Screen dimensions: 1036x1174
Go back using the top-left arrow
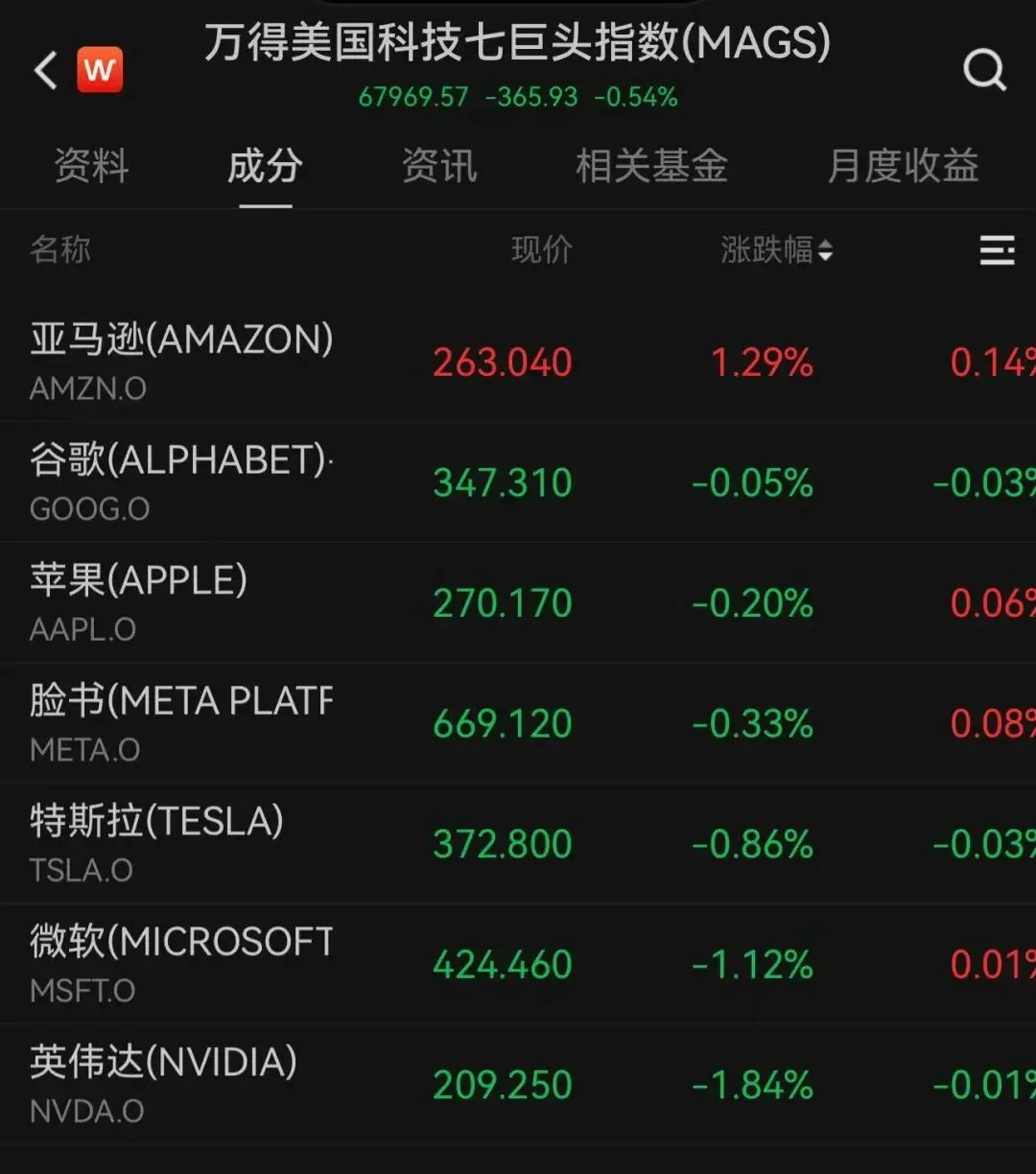coord(46,71)
